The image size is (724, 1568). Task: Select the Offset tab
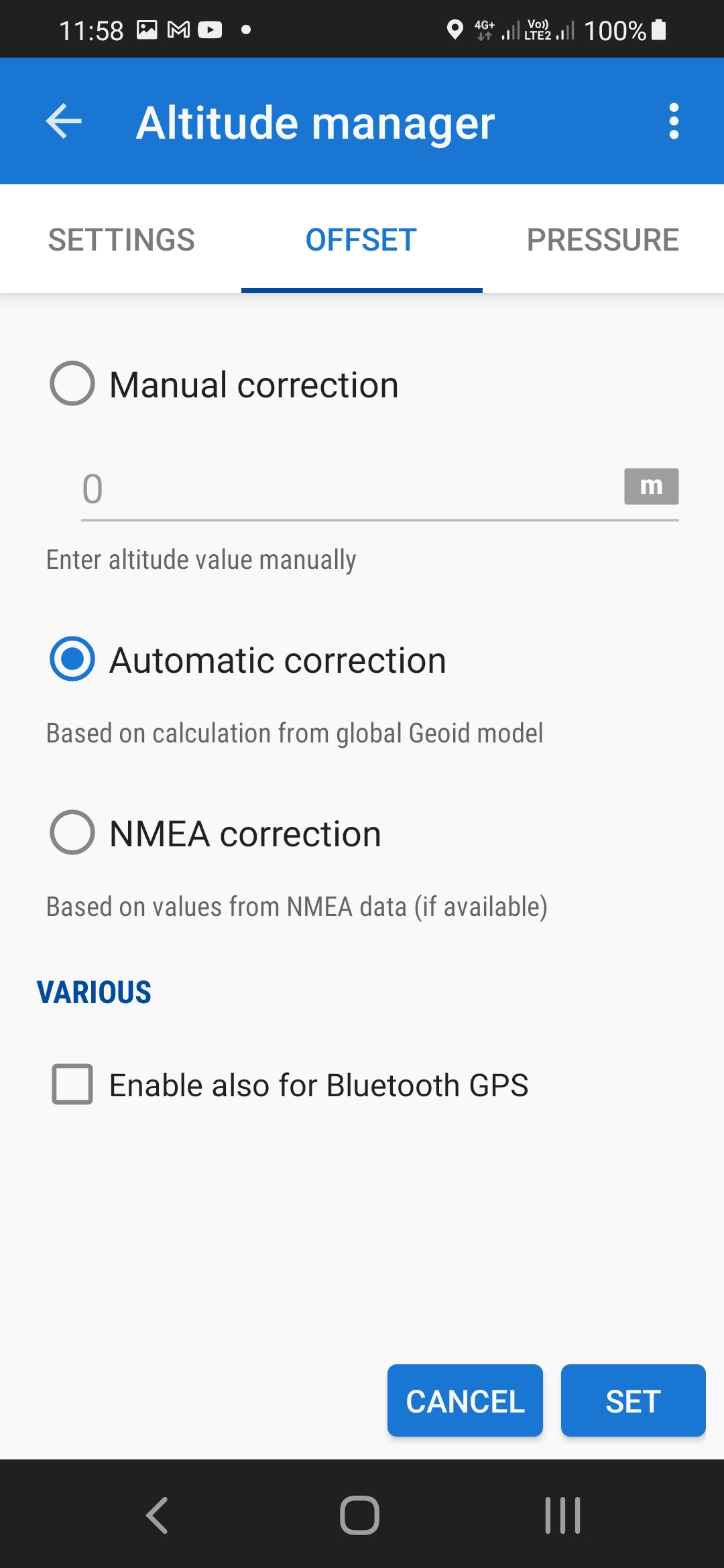[x=361, y=240]
